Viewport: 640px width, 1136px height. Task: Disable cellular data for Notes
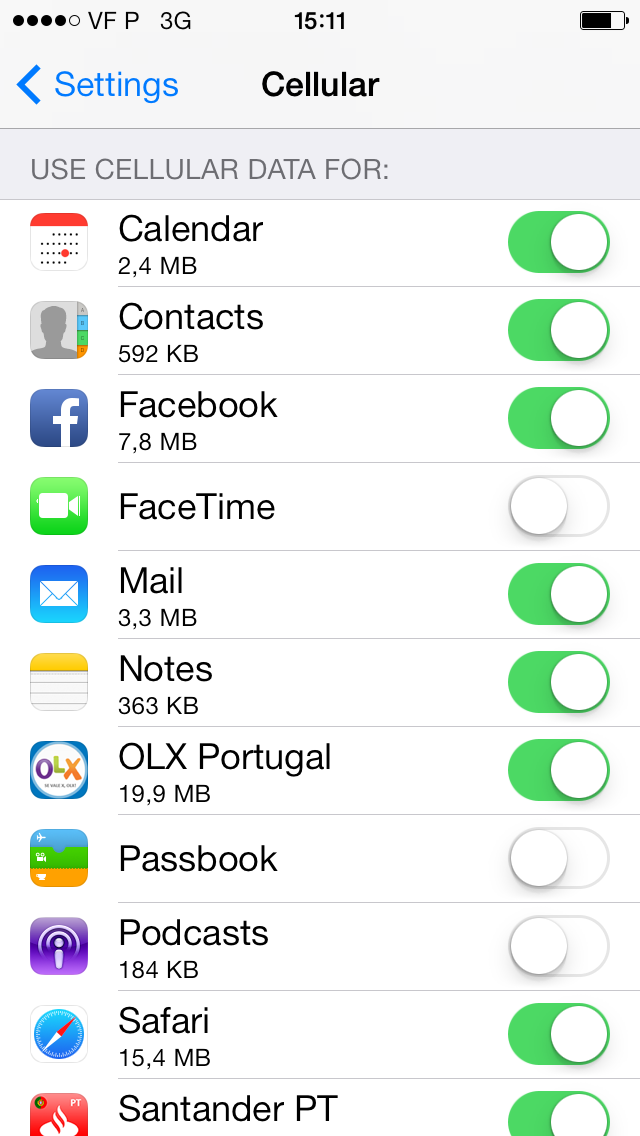tap(559, 682)
